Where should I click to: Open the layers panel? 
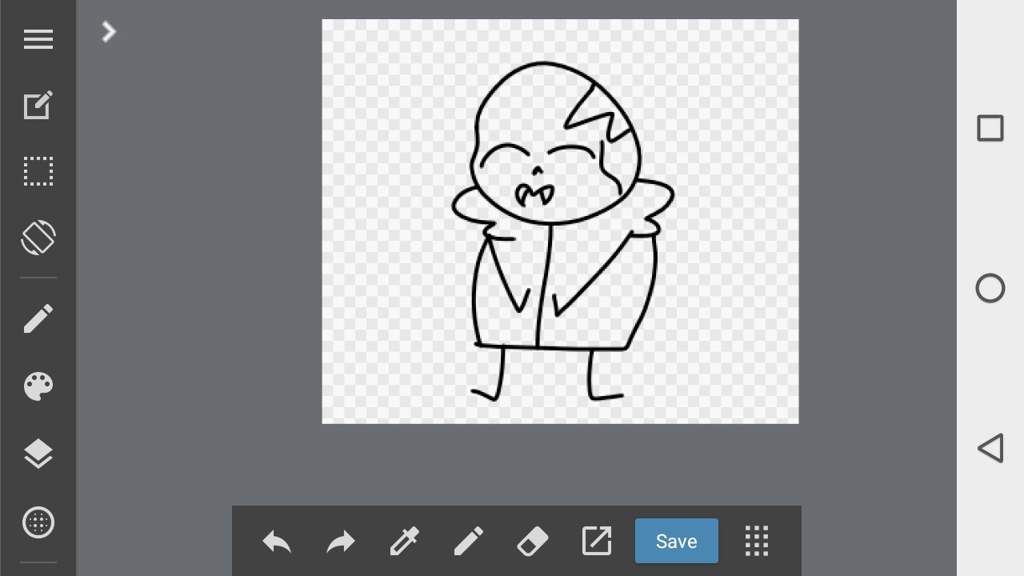(x=38, y=454)
